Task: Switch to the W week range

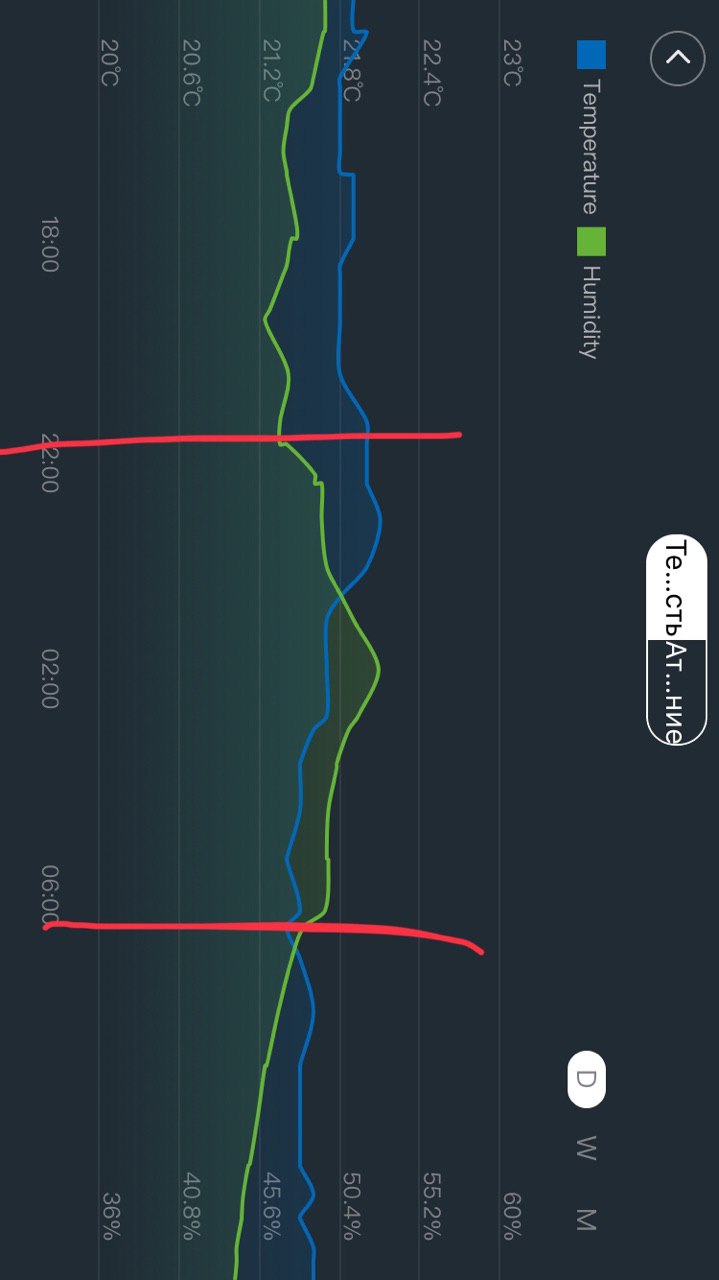Action: [586, 1148]
